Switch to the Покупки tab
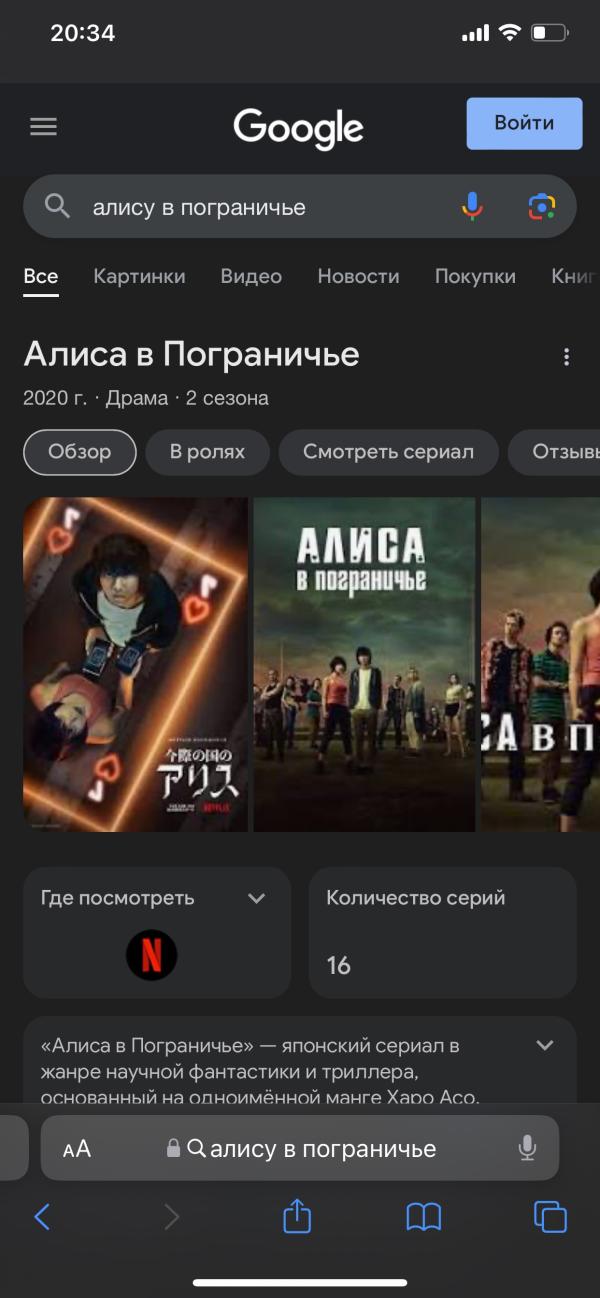Screen dimensions: 600x1298 point(475,277)
